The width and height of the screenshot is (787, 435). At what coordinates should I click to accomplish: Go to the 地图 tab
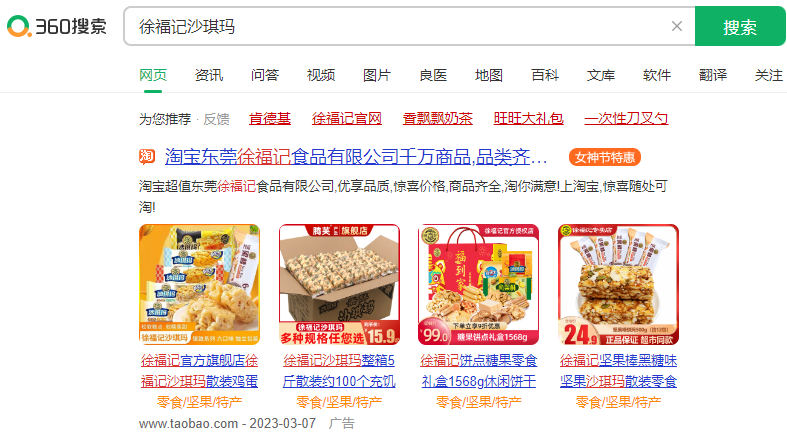tap(489, 75)
